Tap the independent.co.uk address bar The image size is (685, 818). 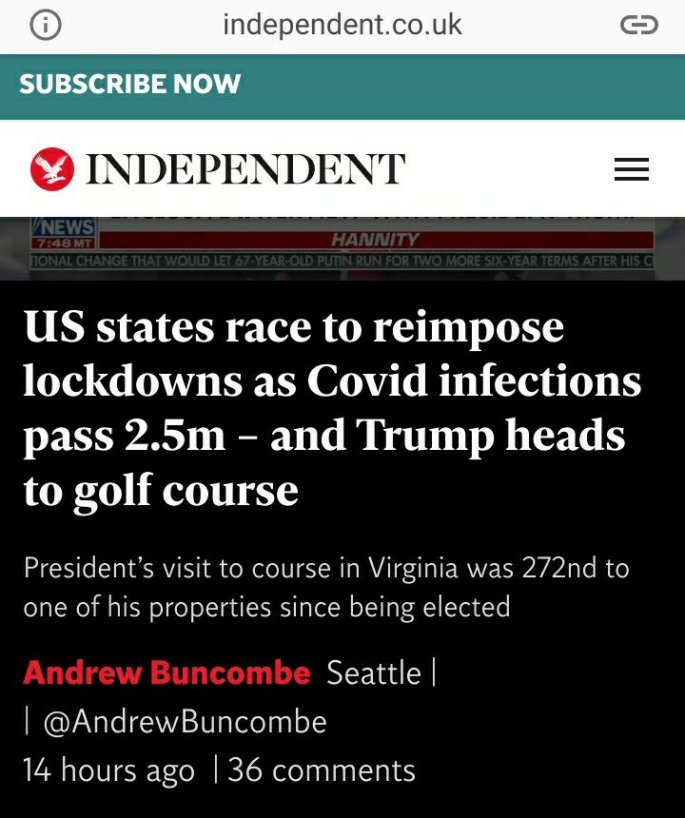tap(342, 25)
